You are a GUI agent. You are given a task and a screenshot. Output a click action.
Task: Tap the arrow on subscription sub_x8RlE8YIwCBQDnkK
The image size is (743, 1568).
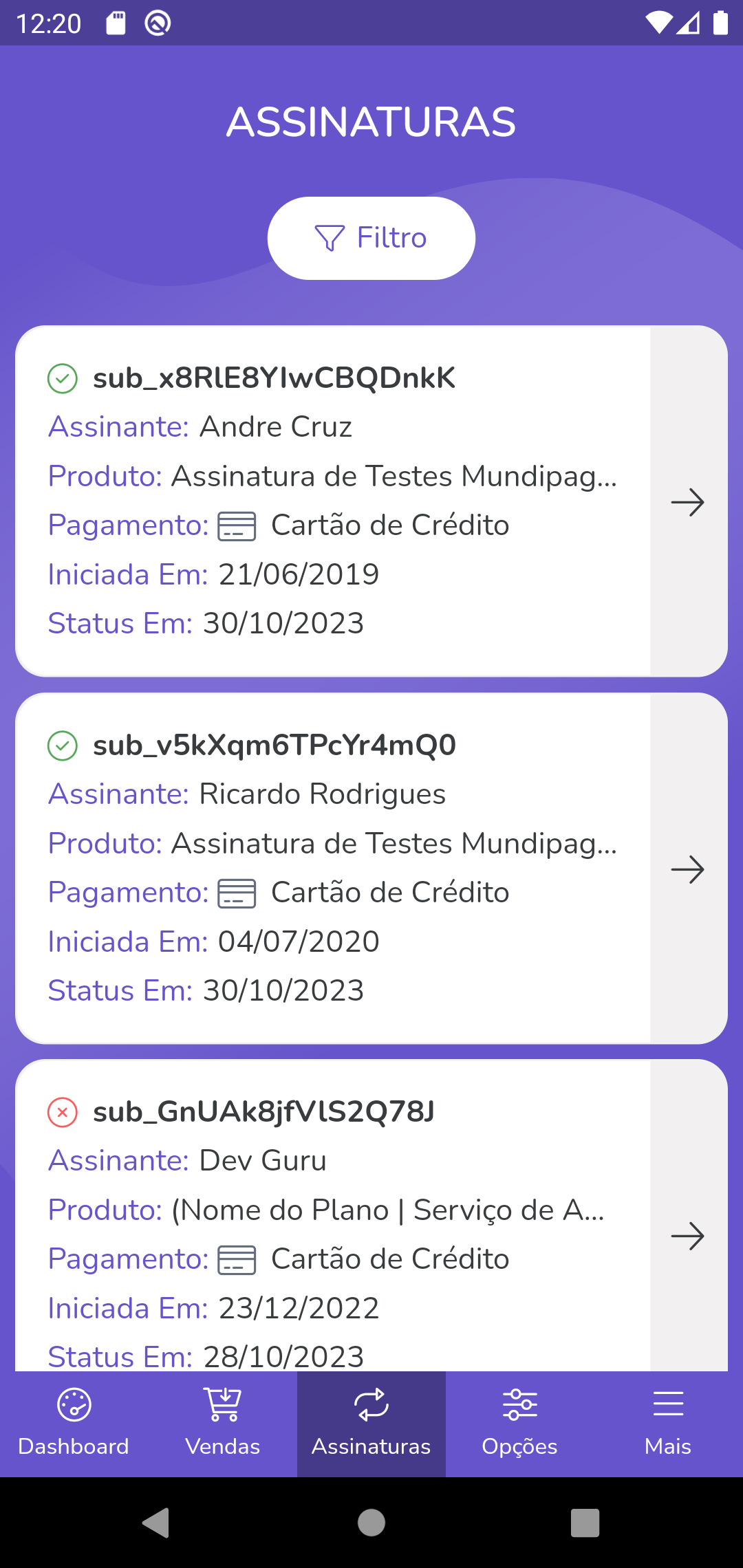click(687, 502)
